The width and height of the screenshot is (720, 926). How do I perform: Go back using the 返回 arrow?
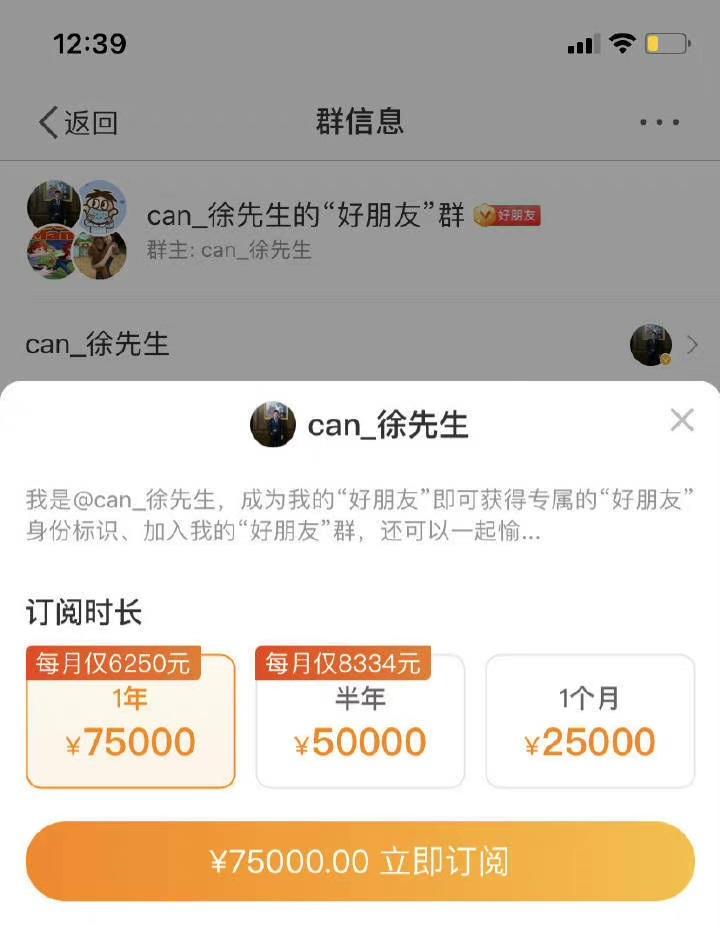pyautogui.click(x=76, y=123)
